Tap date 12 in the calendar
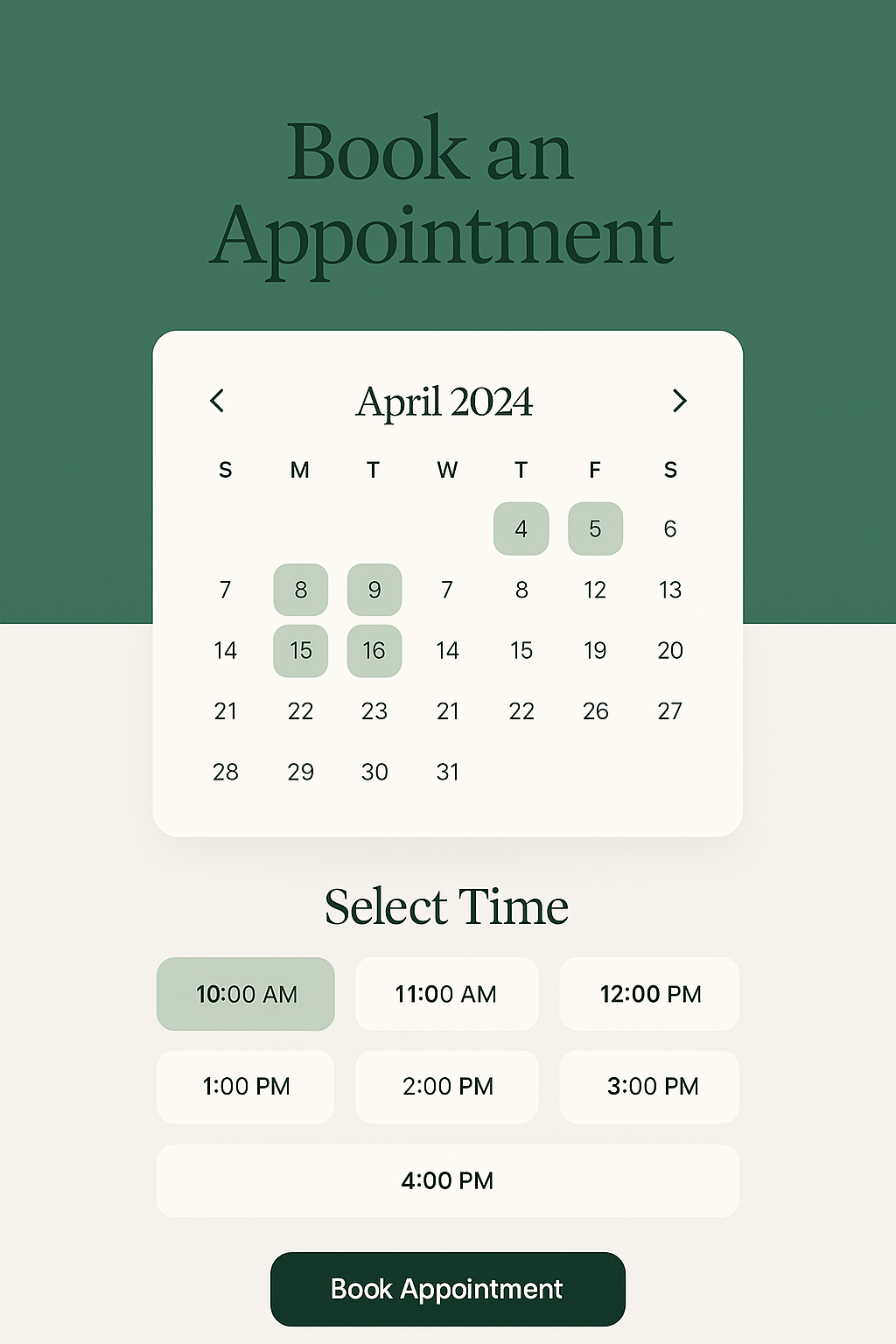The image size is (896, 1344). pos(595,590)
